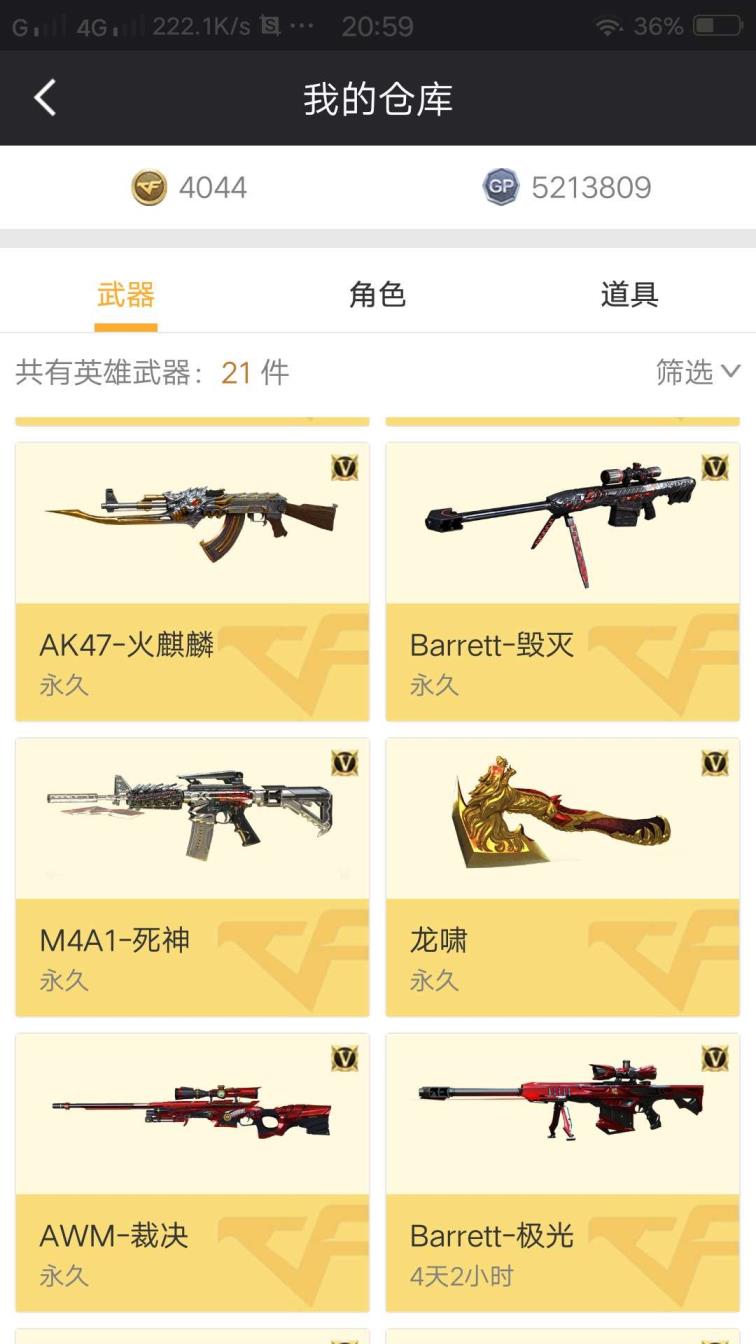This screenshot has height=1344, width=756.
Task: Open the 龙啸 weapon card
Action: coord(562,876)
